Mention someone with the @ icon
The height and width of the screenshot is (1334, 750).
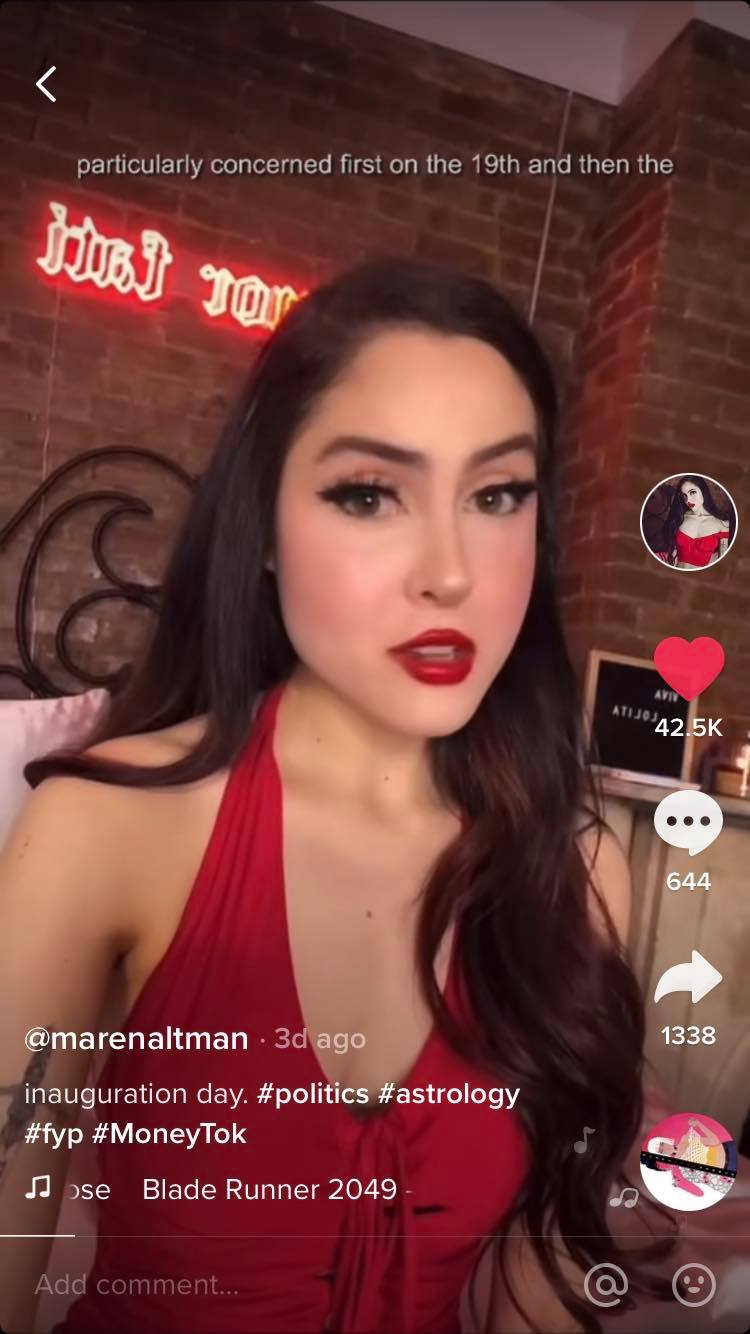606,1284
